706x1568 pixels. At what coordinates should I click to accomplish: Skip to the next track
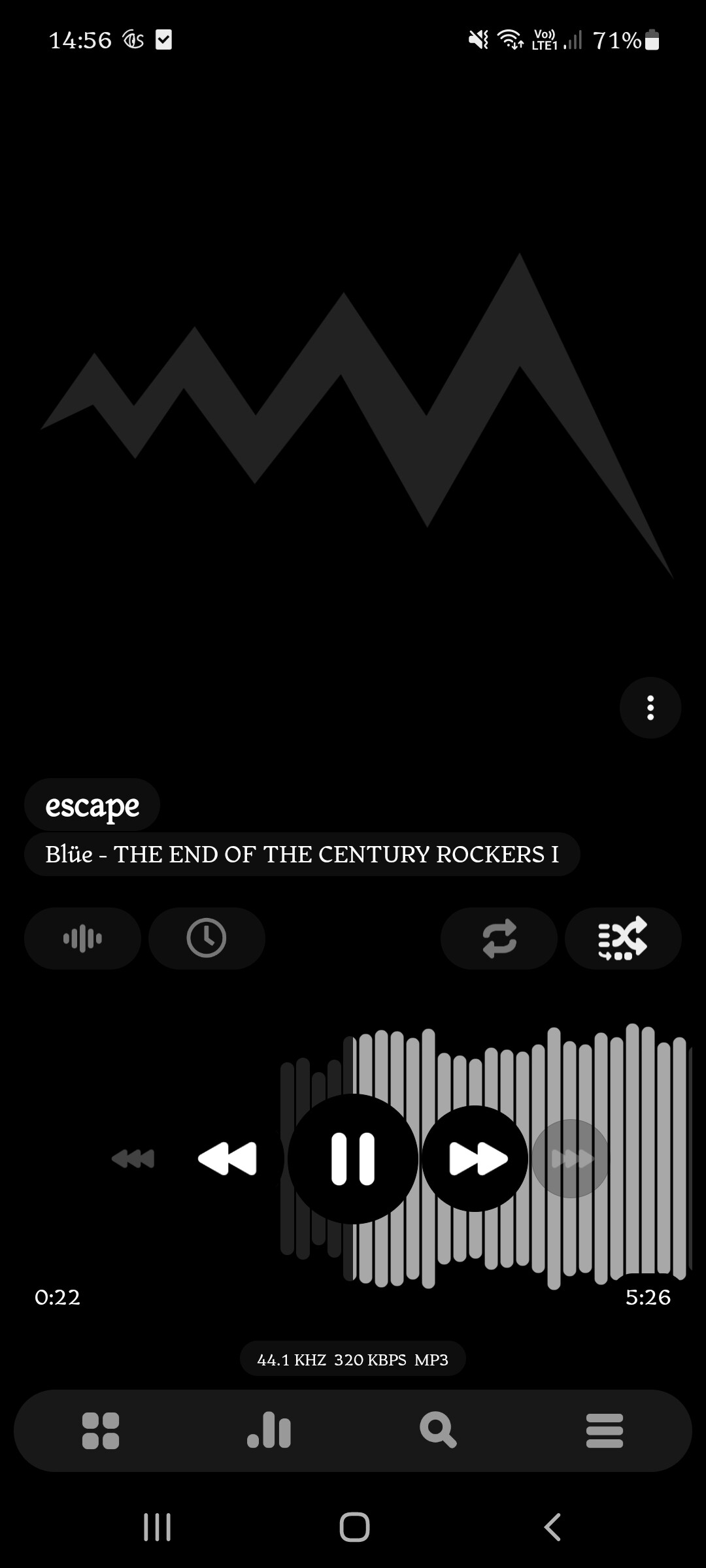click(475, 1158)
